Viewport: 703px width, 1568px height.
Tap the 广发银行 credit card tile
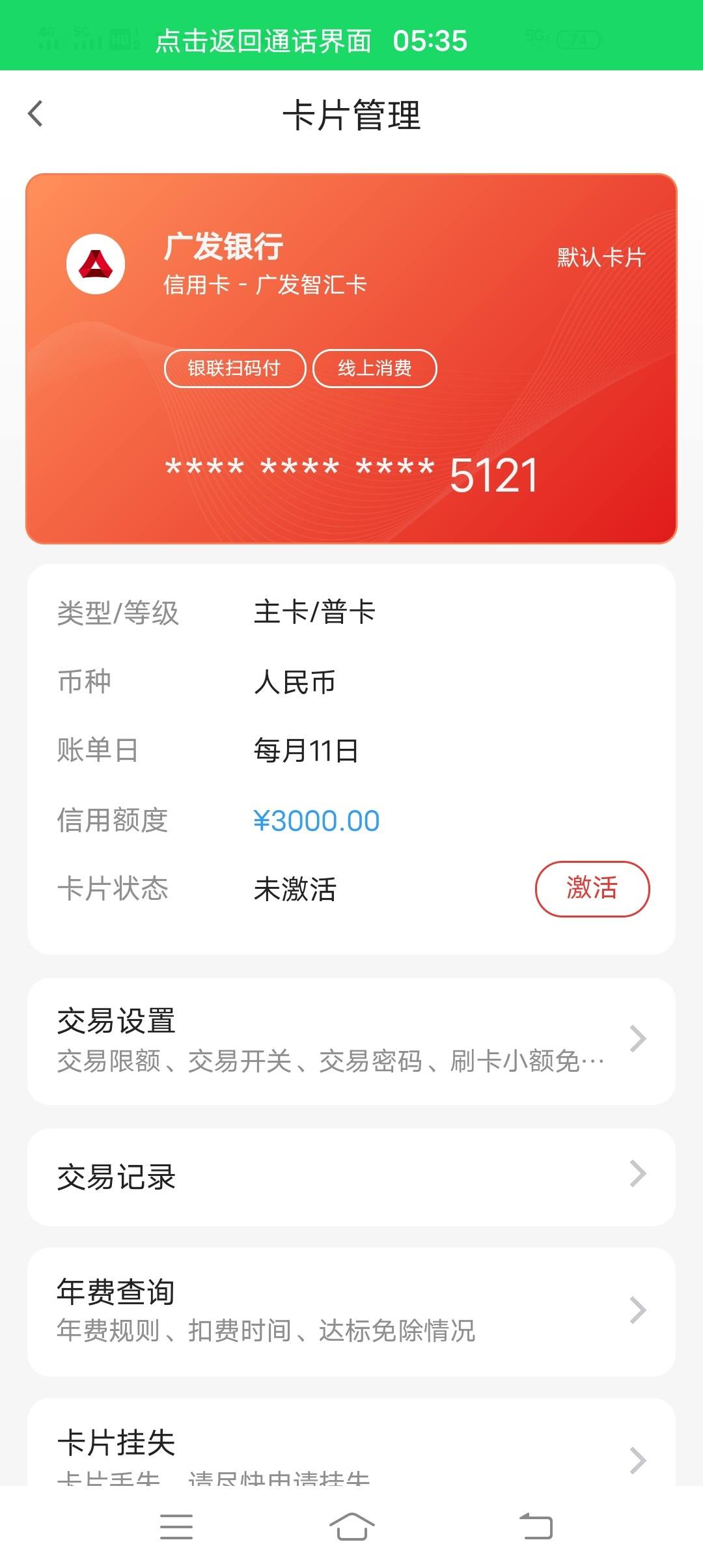click(x=351, y=358)
